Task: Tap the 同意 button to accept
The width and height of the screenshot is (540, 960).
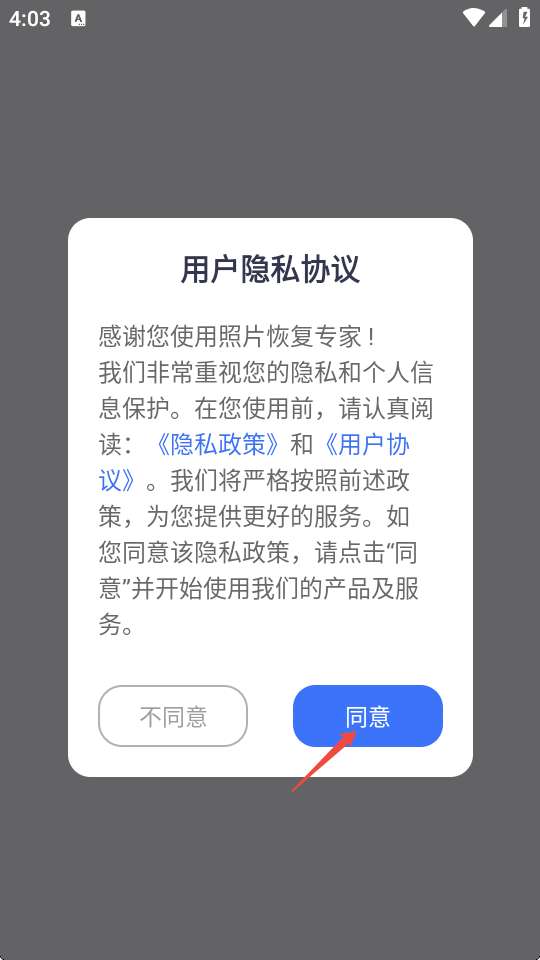Action: 367,716
